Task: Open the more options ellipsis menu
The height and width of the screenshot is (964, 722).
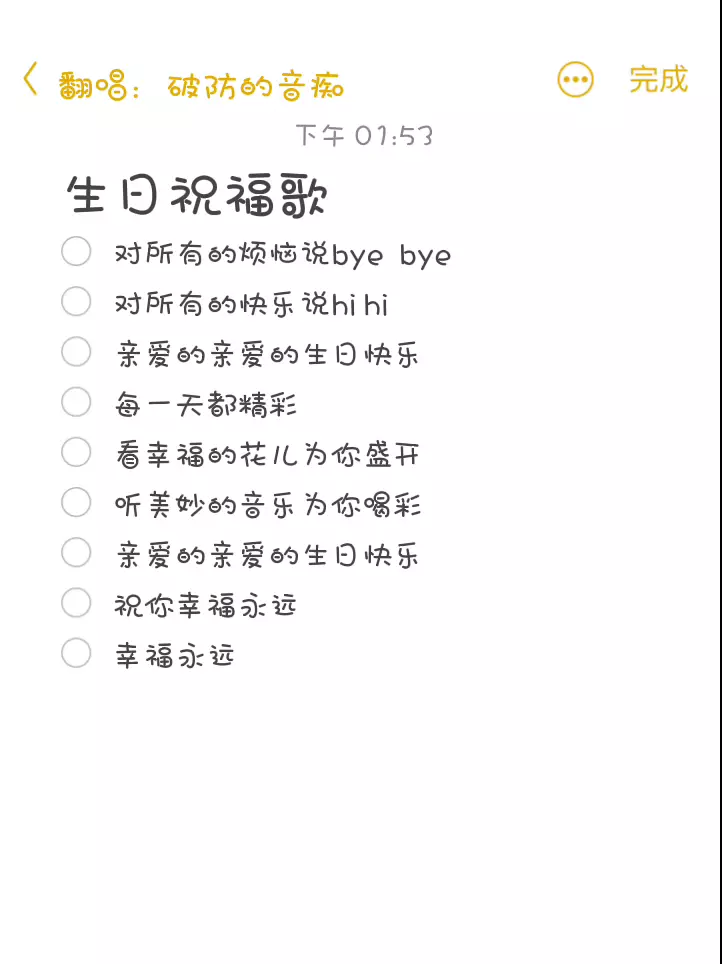Action: (575, 80)
